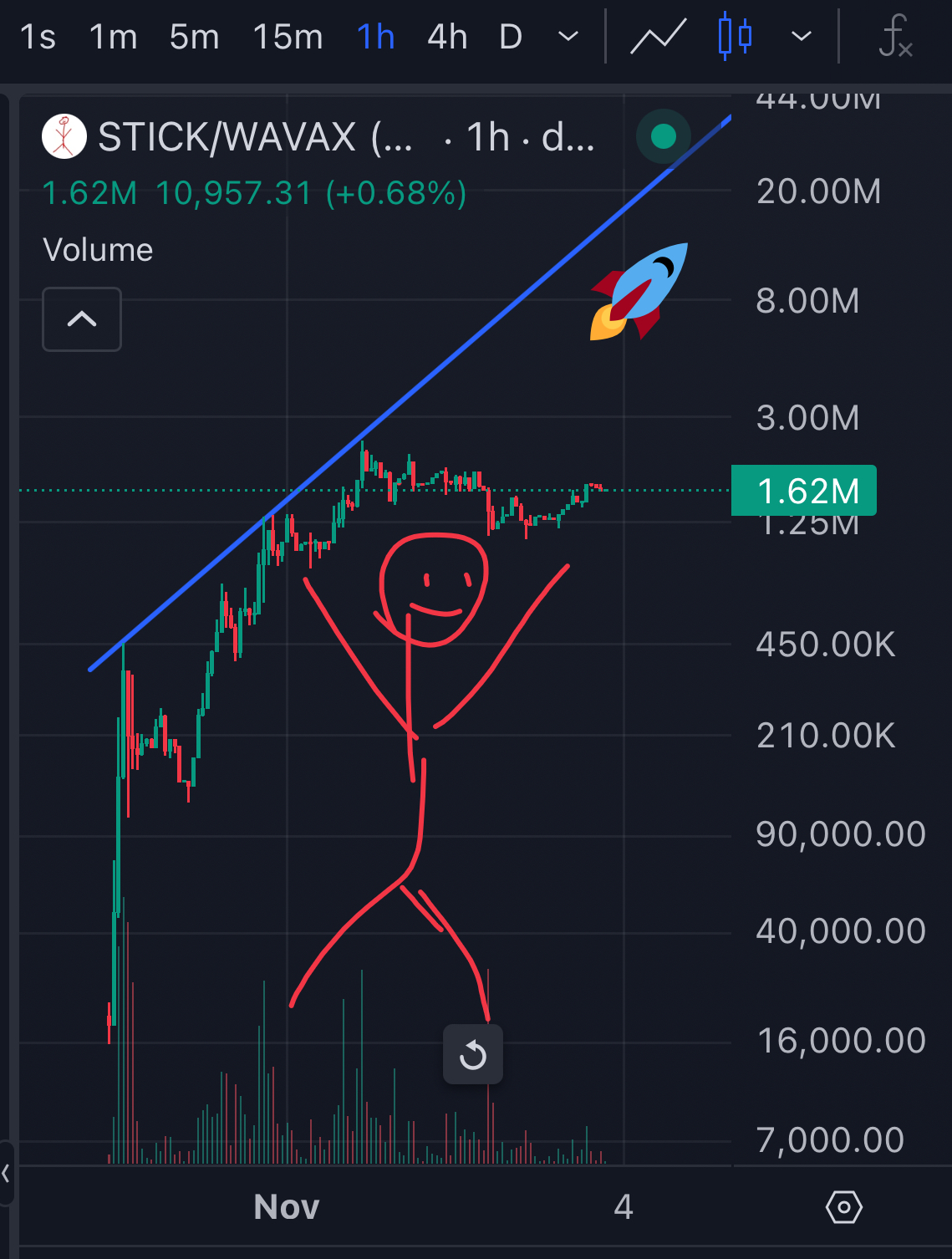The height and width of the screenshot is (1259, 952).
Task: Collapse the legend with the caret button
Action: click(82, 319)
